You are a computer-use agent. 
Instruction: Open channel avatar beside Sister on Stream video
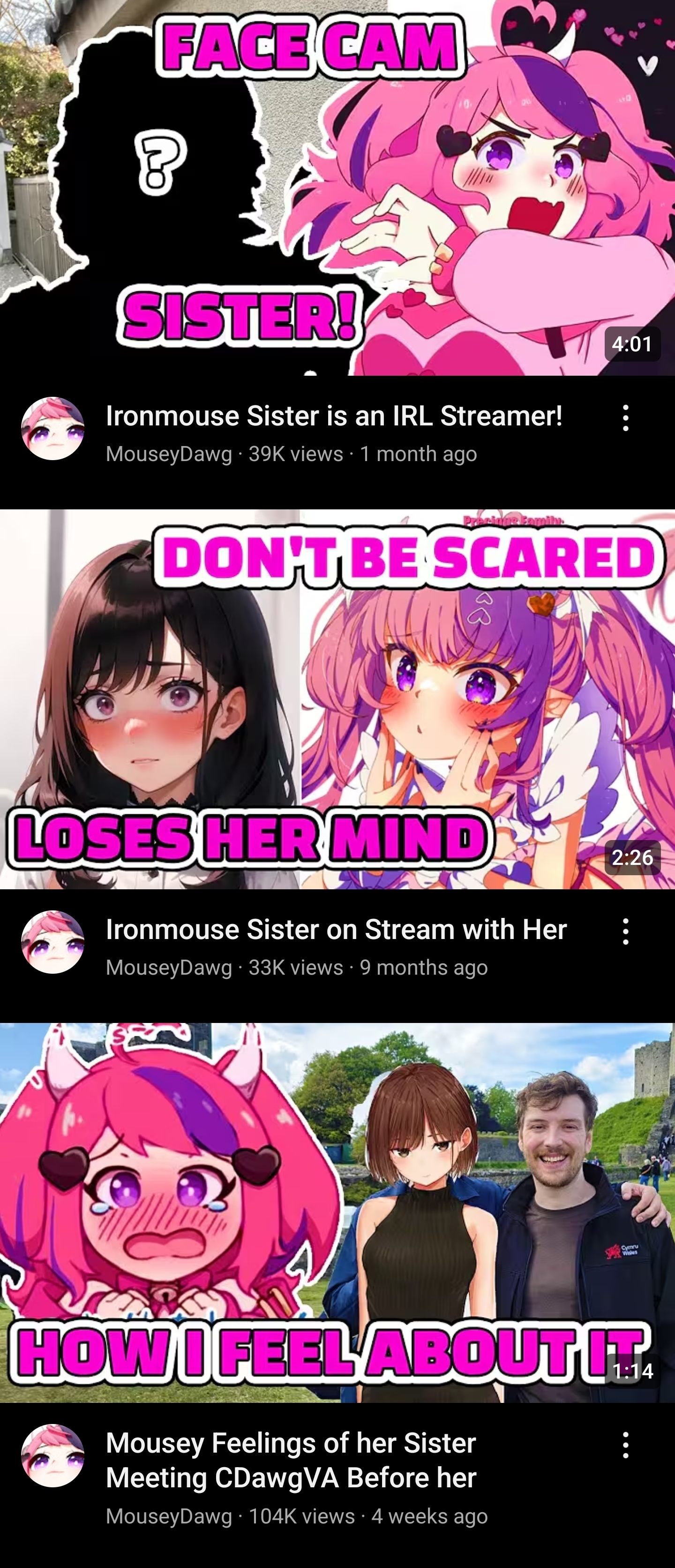coord(53,942)
